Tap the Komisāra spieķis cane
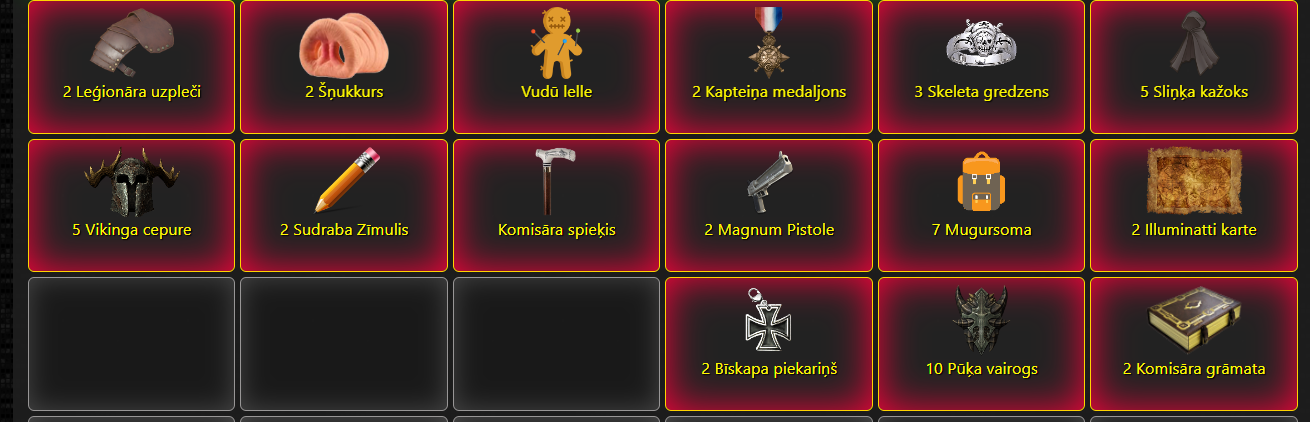Viewport: 1310px width, 422px height. 556,205
